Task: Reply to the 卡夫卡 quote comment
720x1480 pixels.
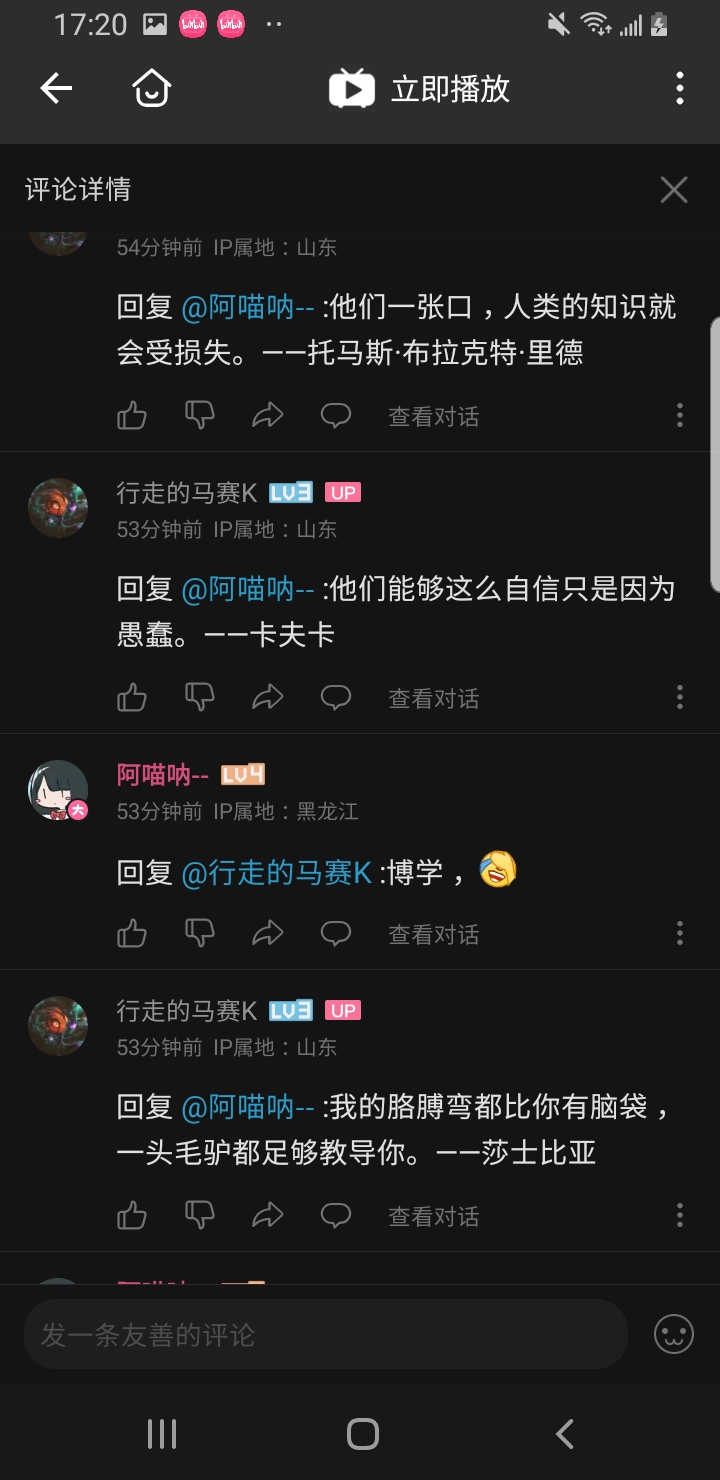Action: click(336, 698)
